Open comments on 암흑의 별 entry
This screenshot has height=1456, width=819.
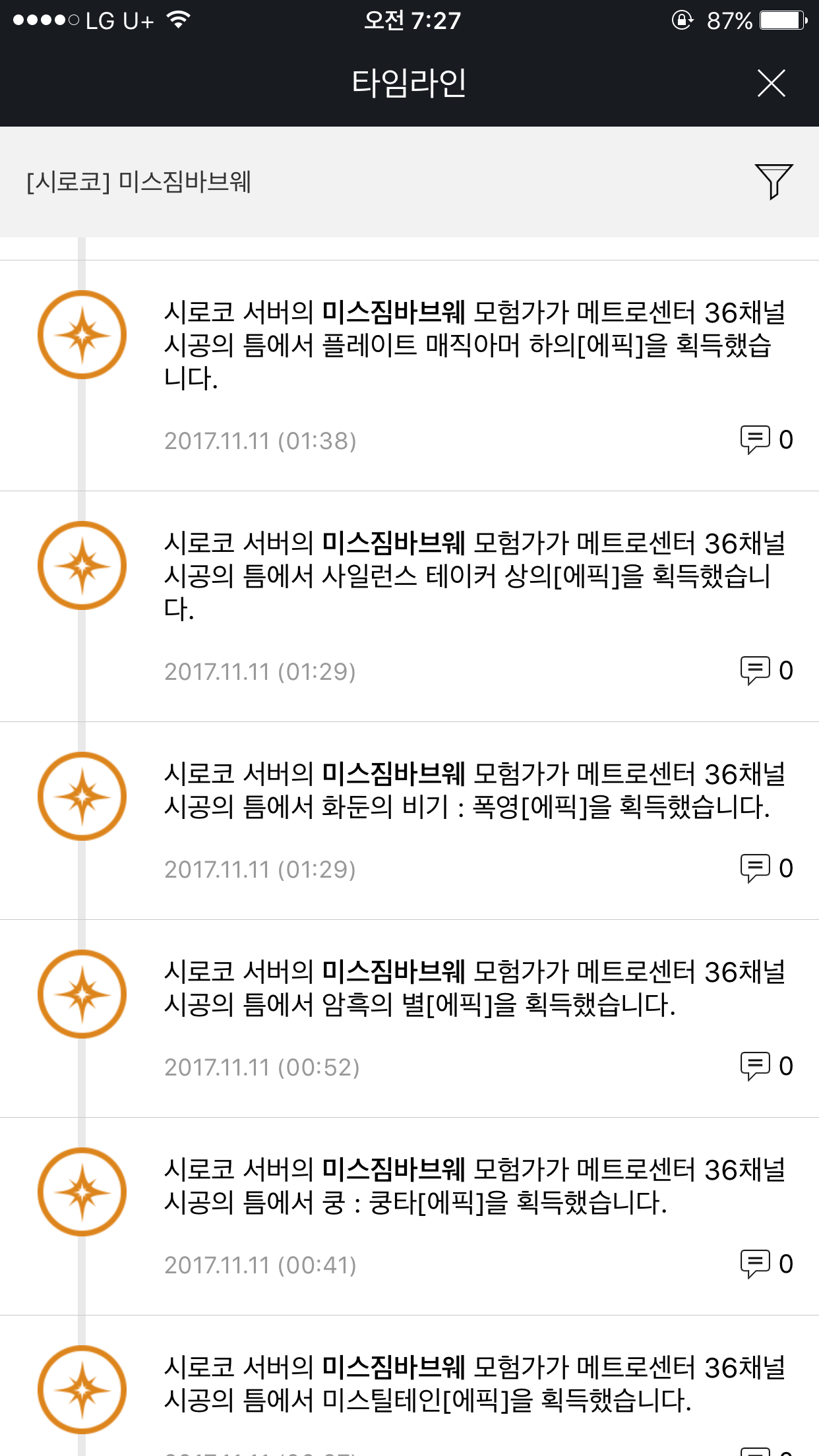pyautogui.click(x=766, y=1066)
